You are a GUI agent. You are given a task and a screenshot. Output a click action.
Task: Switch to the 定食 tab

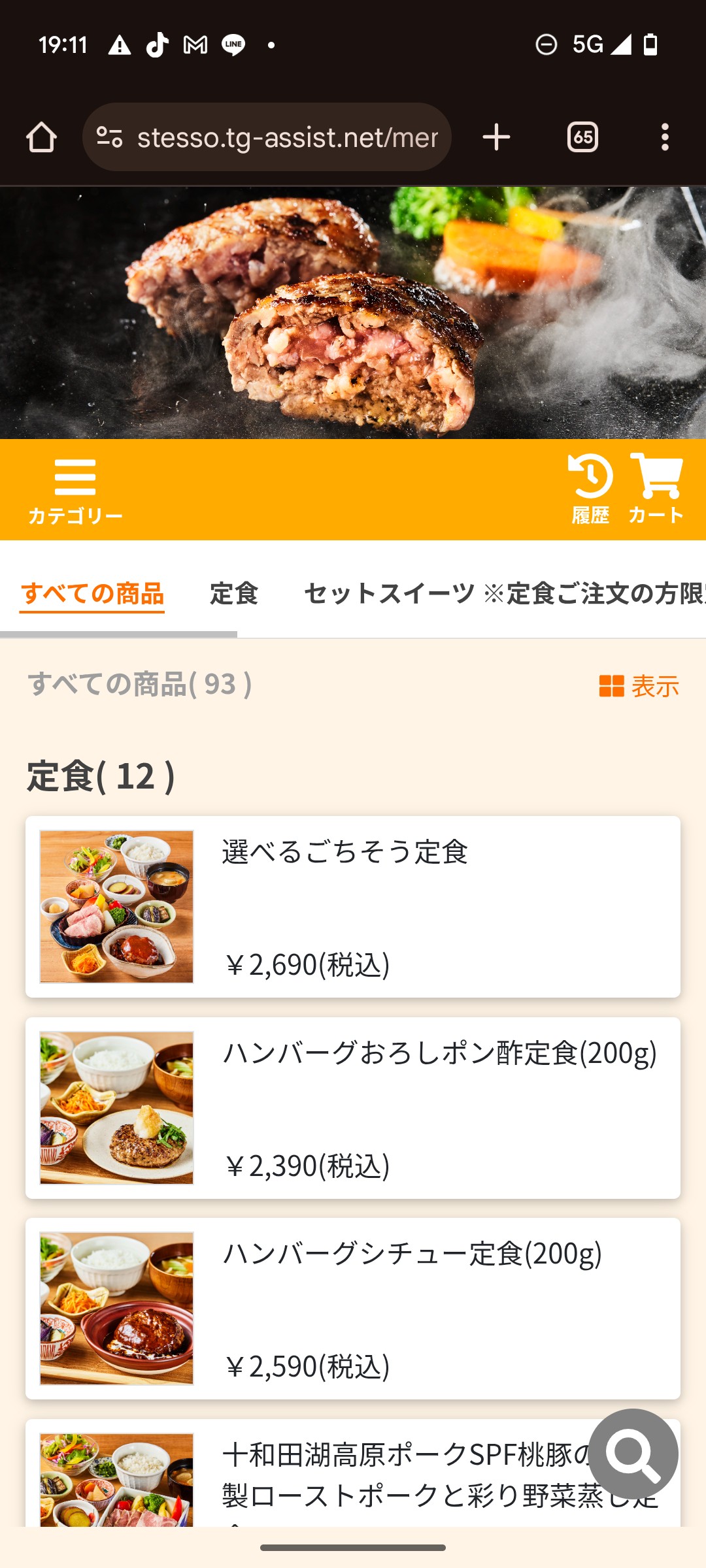pos(234,593)
